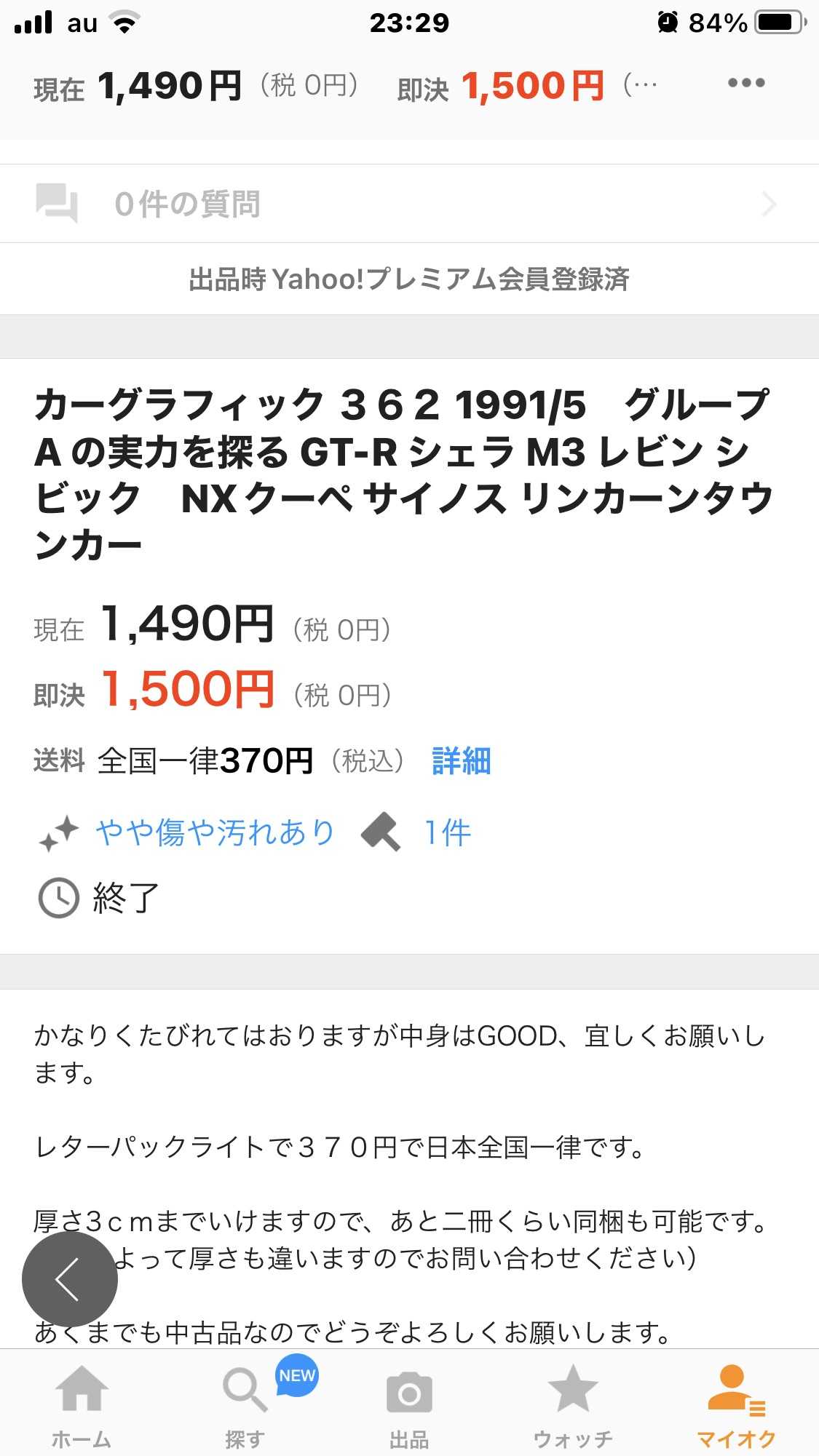This screenshot has width=819, height=1456.
Task: Go to the ホーム tab
Action: click(x=82, y=1404)
